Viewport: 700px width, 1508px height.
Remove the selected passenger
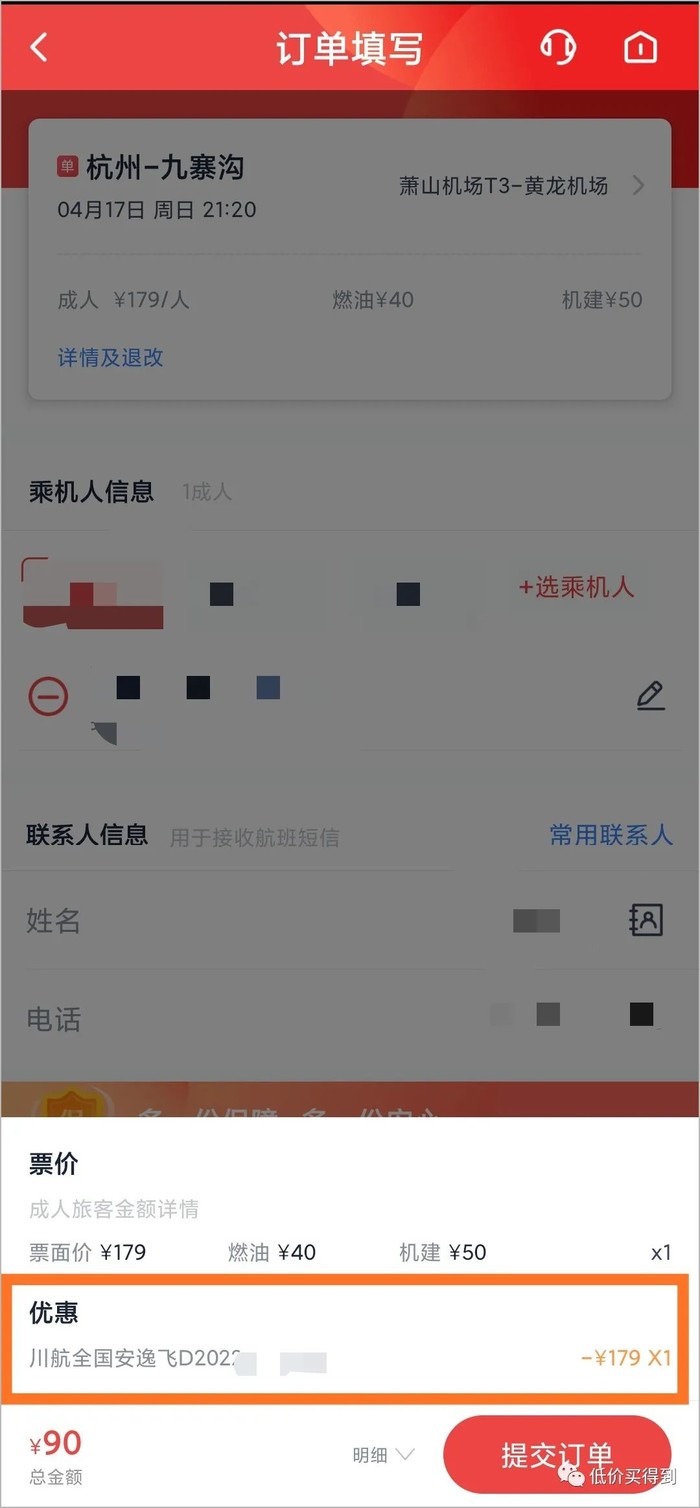tap(48, 695)
